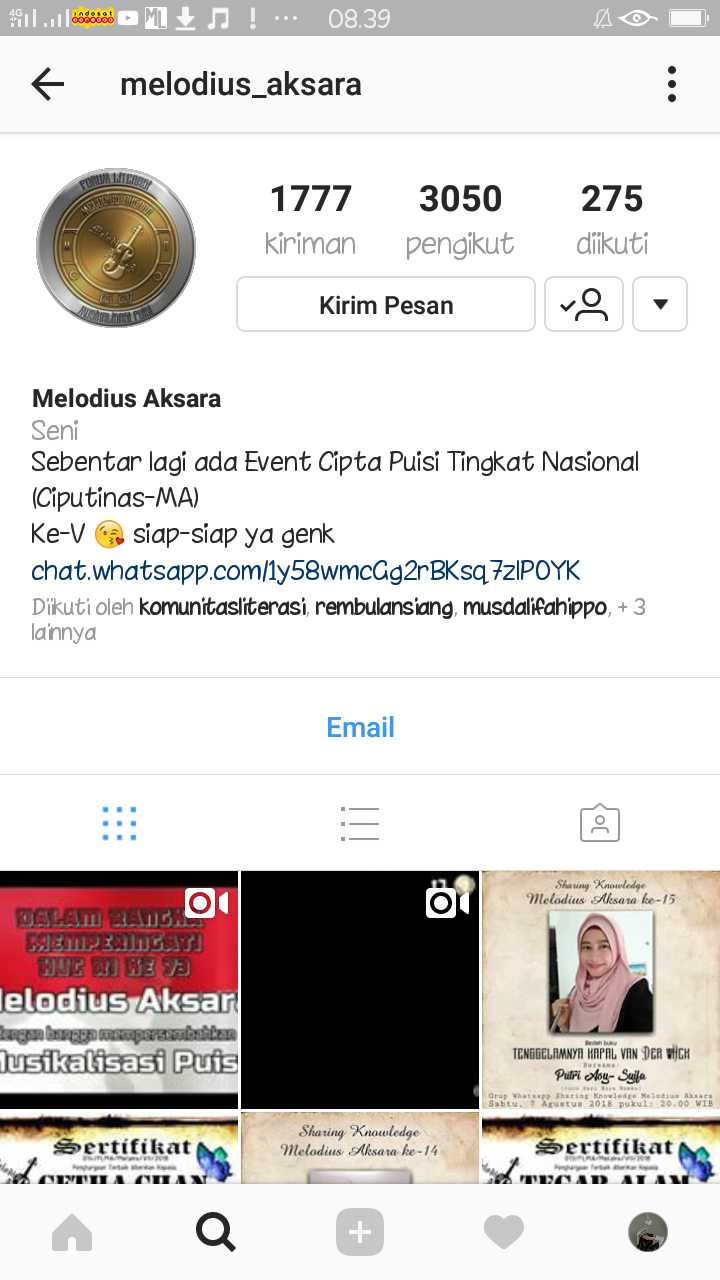
Task: Tap the Email contact button
Action: point(360,727)
